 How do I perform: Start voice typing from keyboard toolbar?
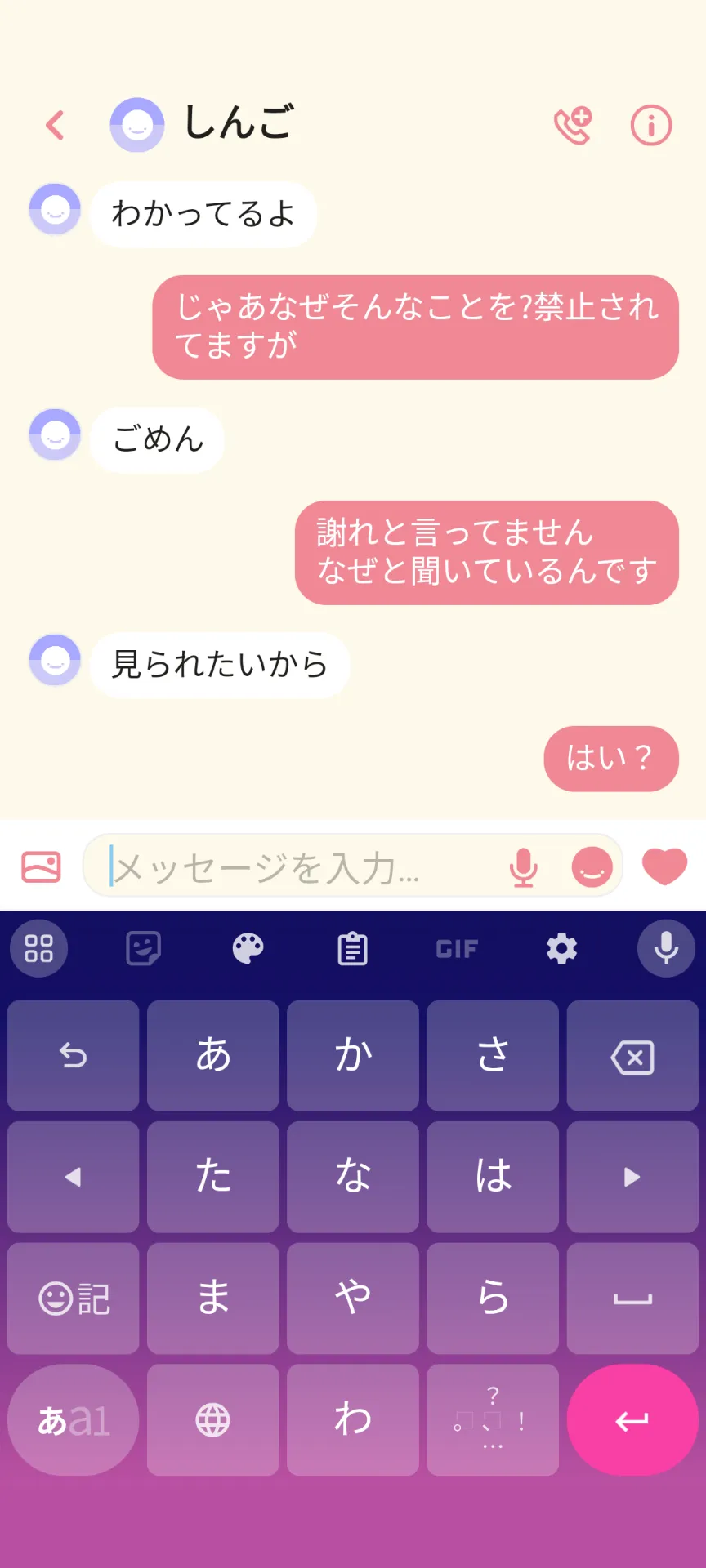[x=666, y=948]
